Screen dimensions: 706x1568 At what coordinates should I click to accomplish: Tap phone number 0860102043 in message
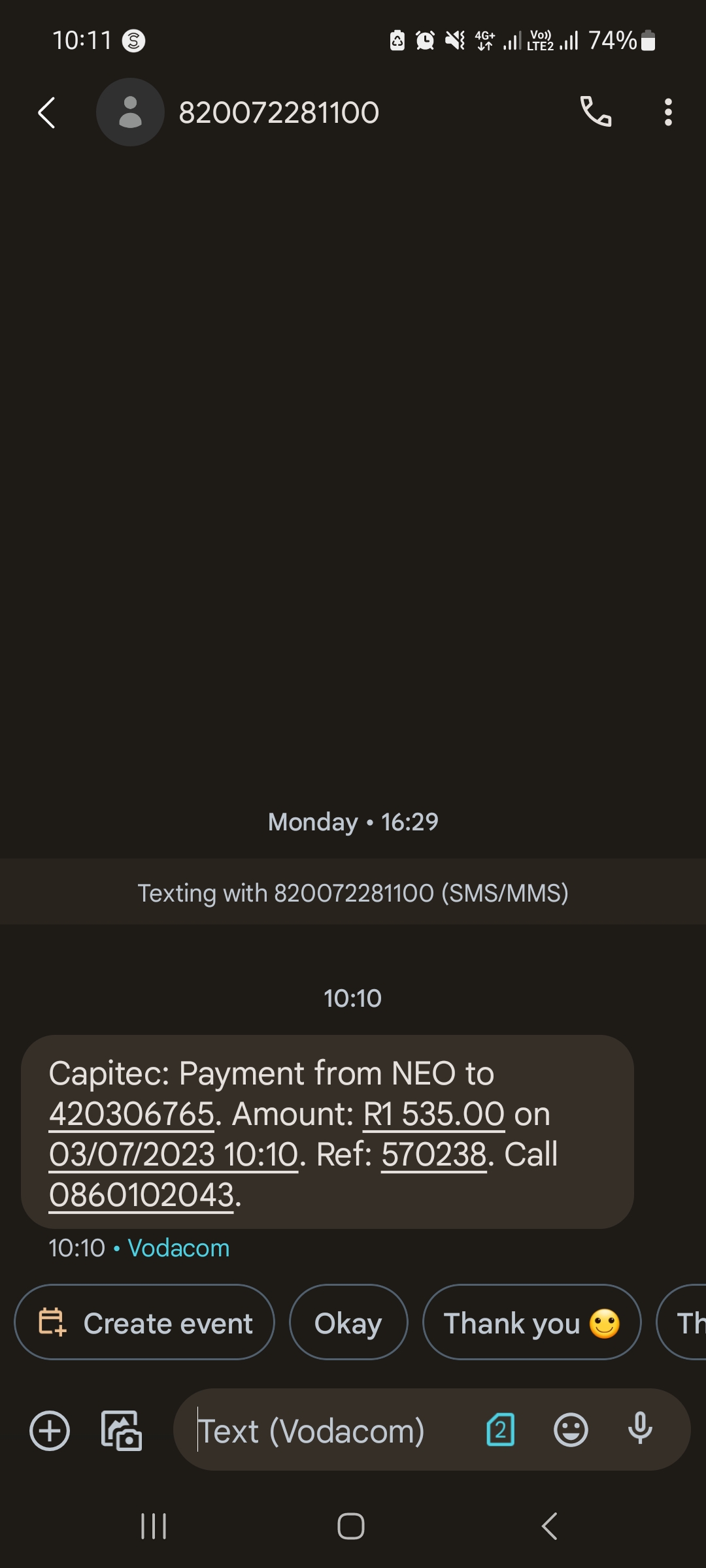click(x=141, y=1195)
